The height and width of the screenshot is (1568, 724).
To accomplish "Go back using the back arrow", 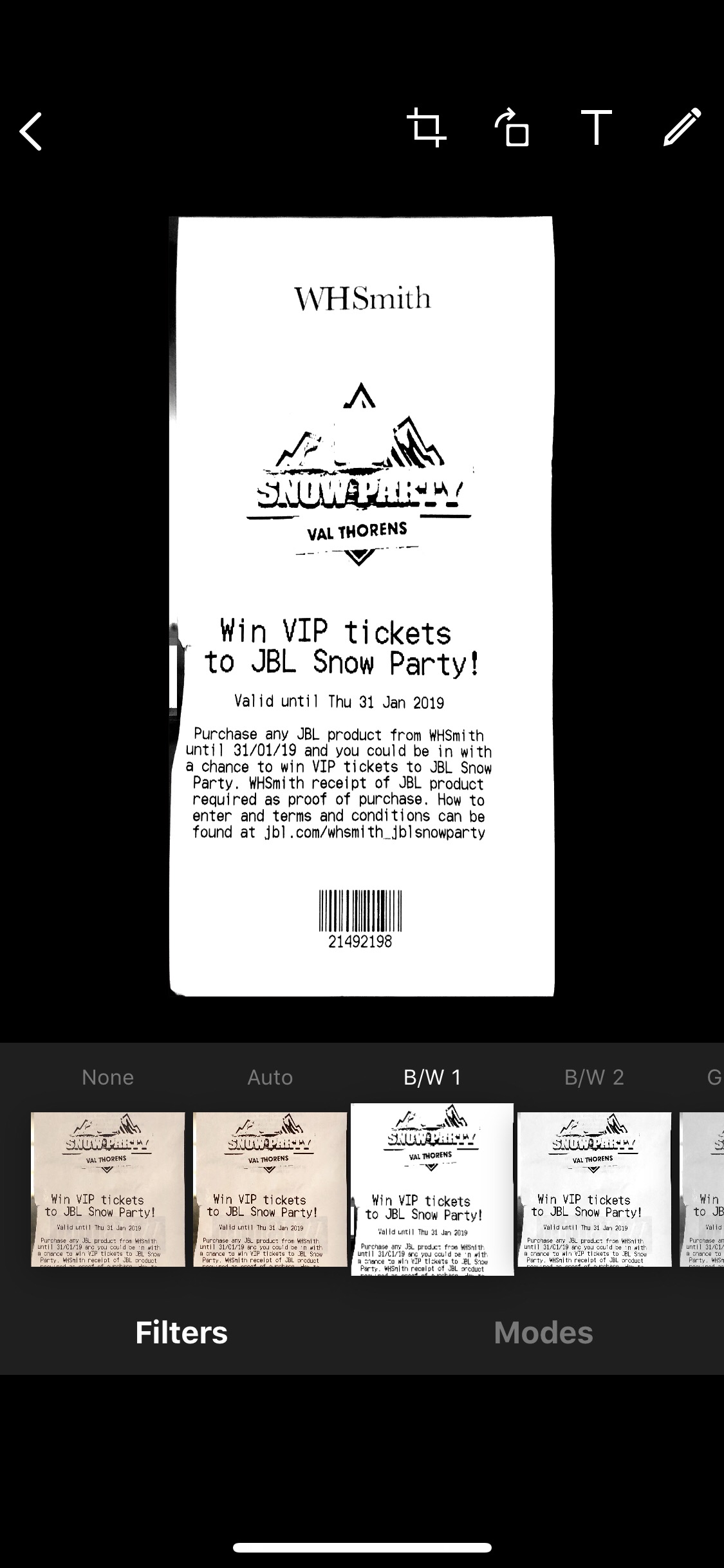I will [31, 131].
